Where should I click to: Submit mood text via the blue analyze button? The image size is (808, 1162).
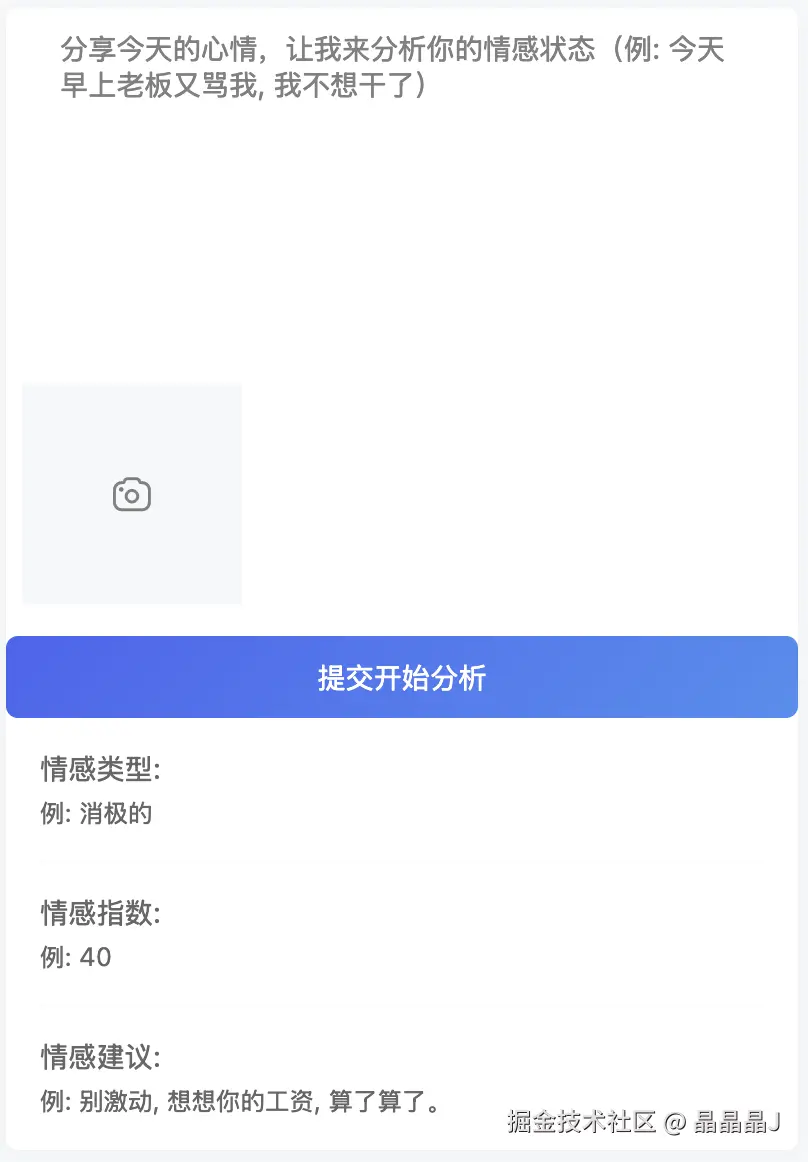click(x=403, y=677)
